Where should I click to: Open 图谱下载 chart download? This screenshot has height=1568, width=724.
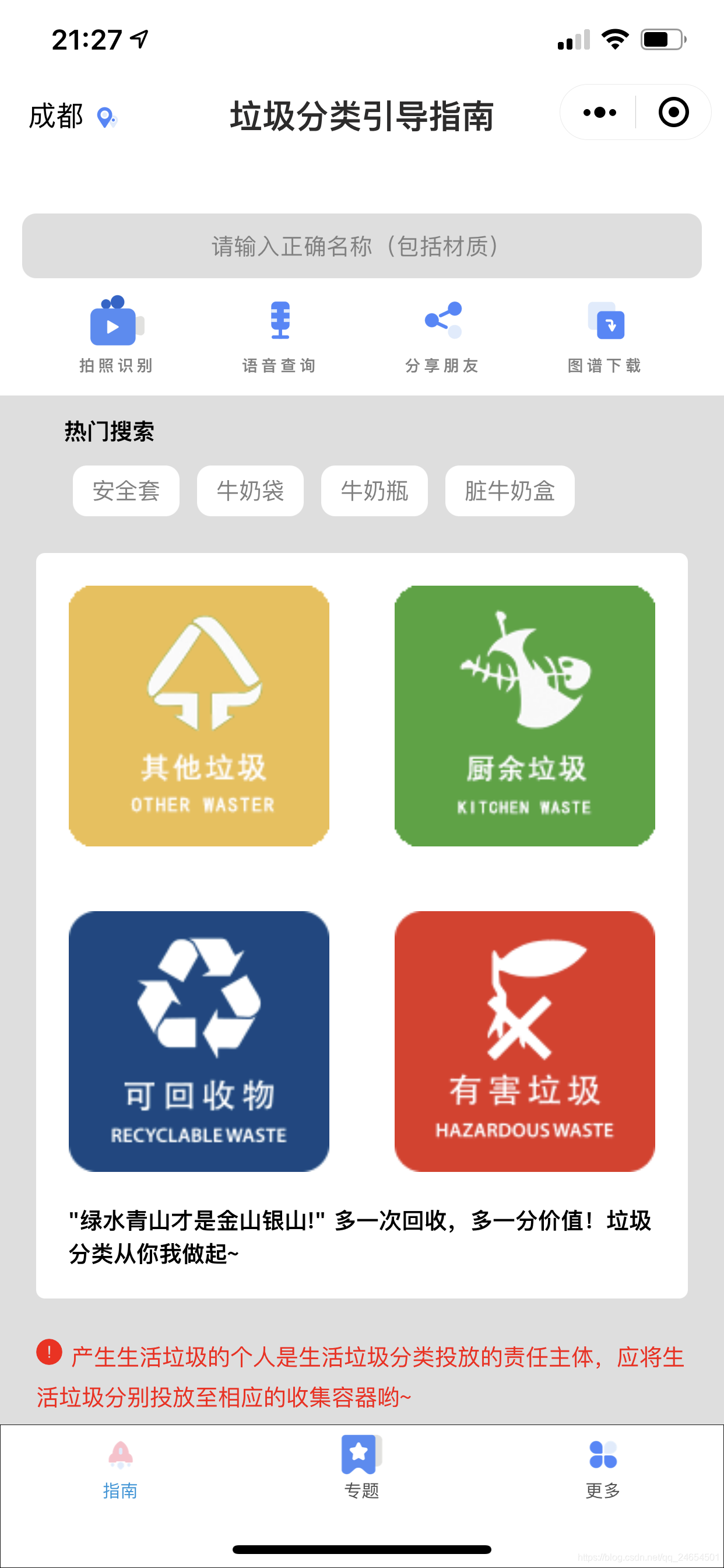pyautogui.click(x=604, y=335)
